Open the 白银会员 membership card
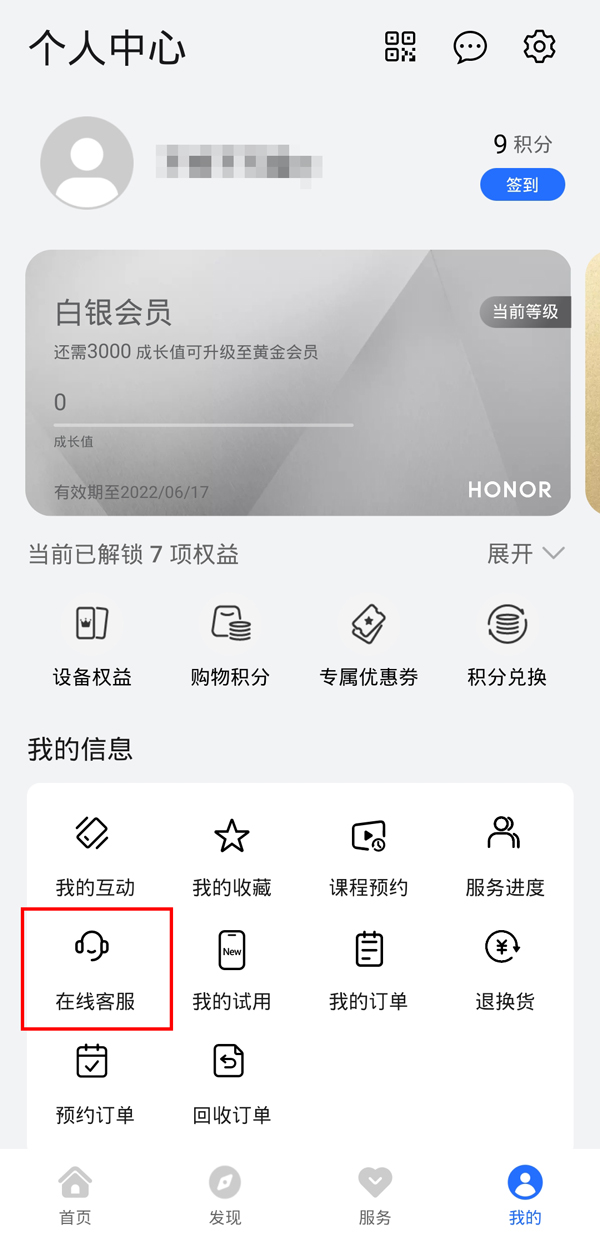This screenshot has width=600, height=1242. (x=298, y=382)
